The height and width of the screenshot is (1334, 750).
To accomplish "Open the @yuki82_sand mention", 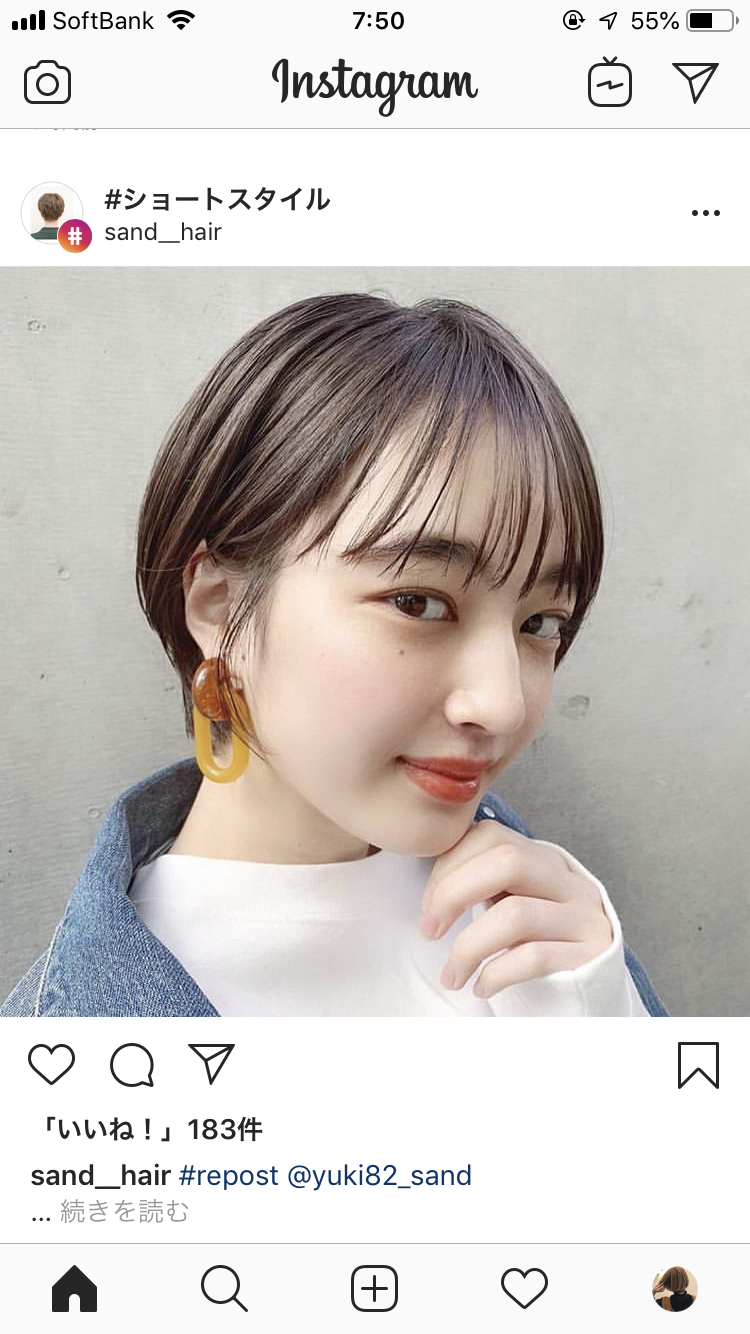I will click(x=379, y=1176).
